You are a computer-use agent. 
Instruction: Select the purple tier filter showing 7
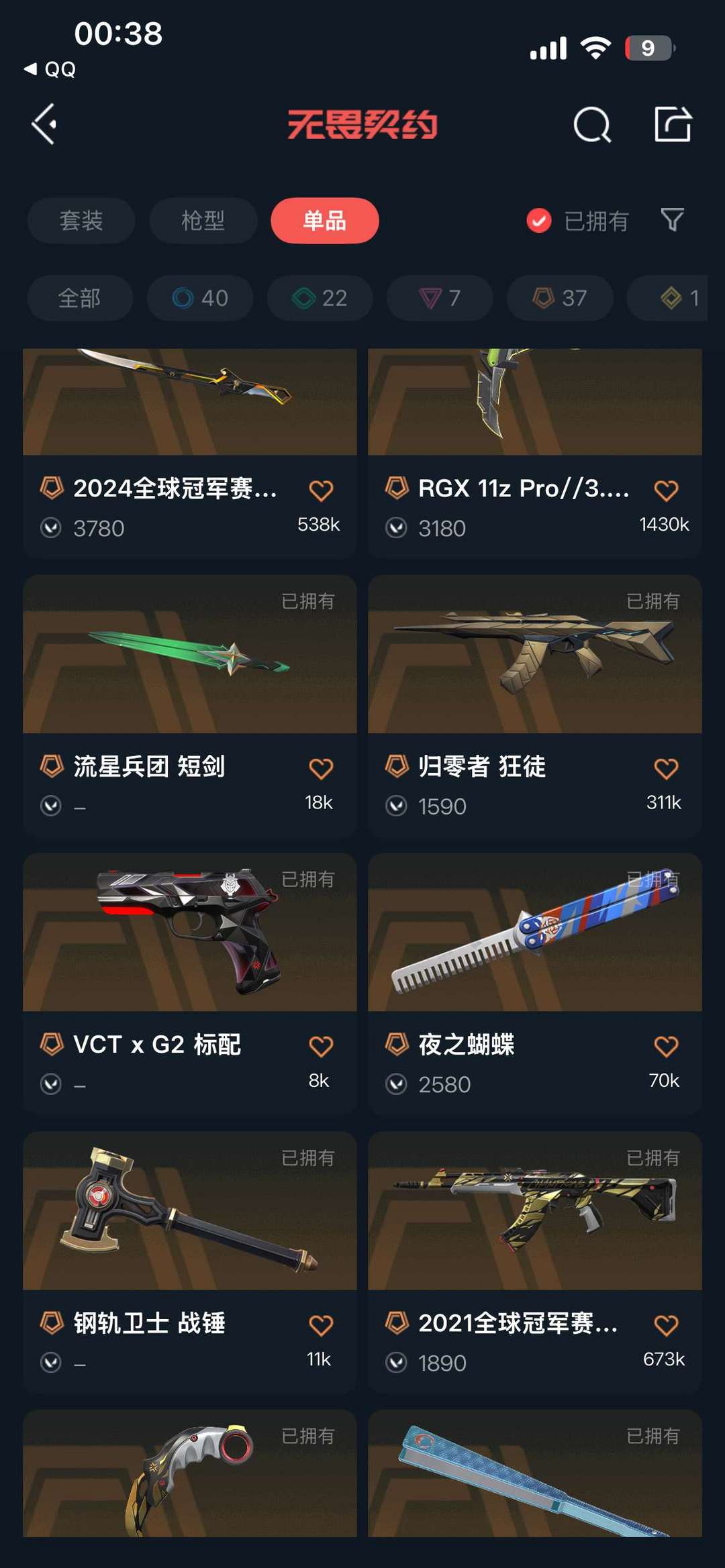[x=438, y=298]
